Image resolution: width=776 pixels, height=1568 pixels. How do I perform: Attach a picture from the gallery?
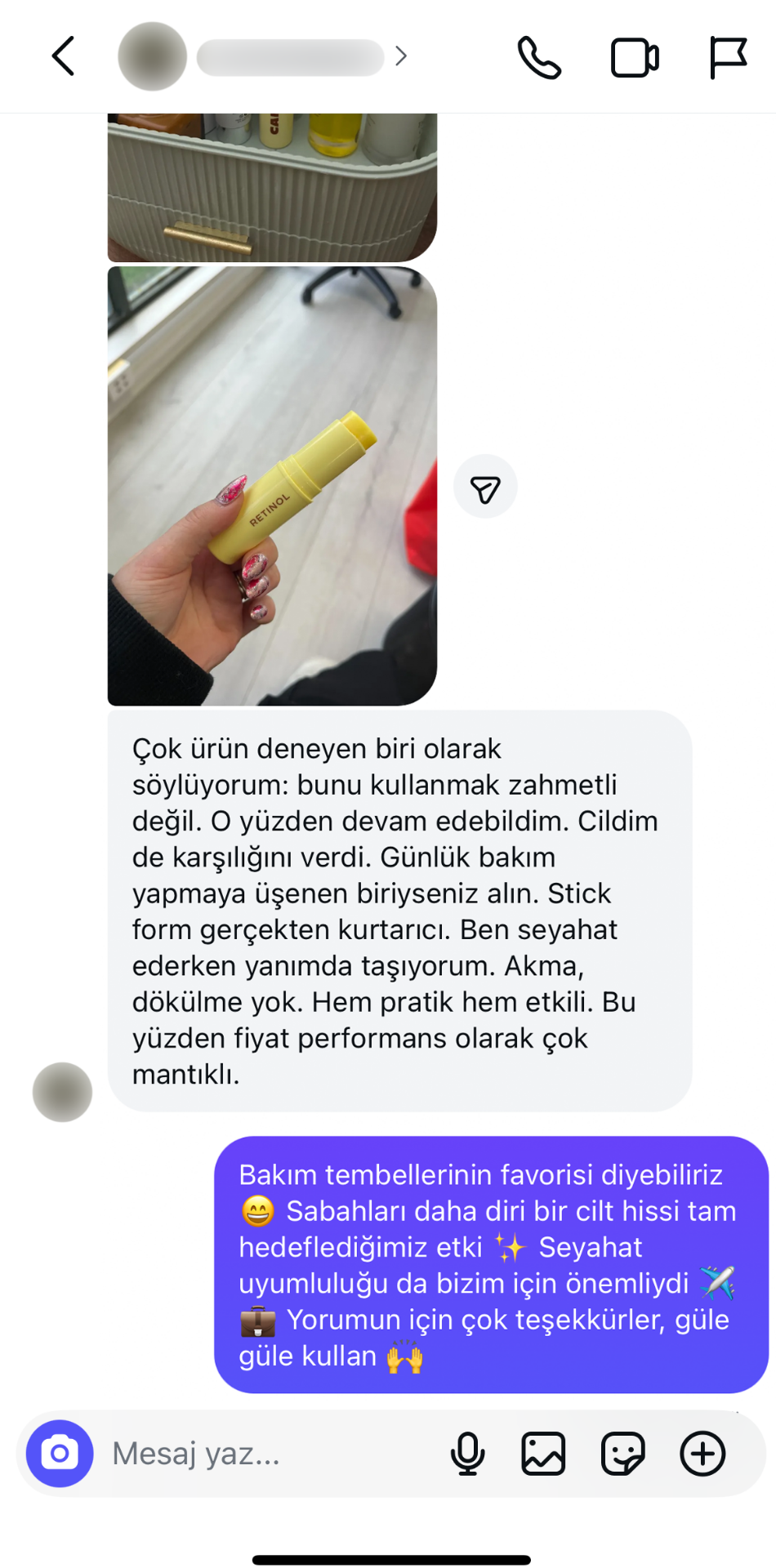click(543, 1454)
